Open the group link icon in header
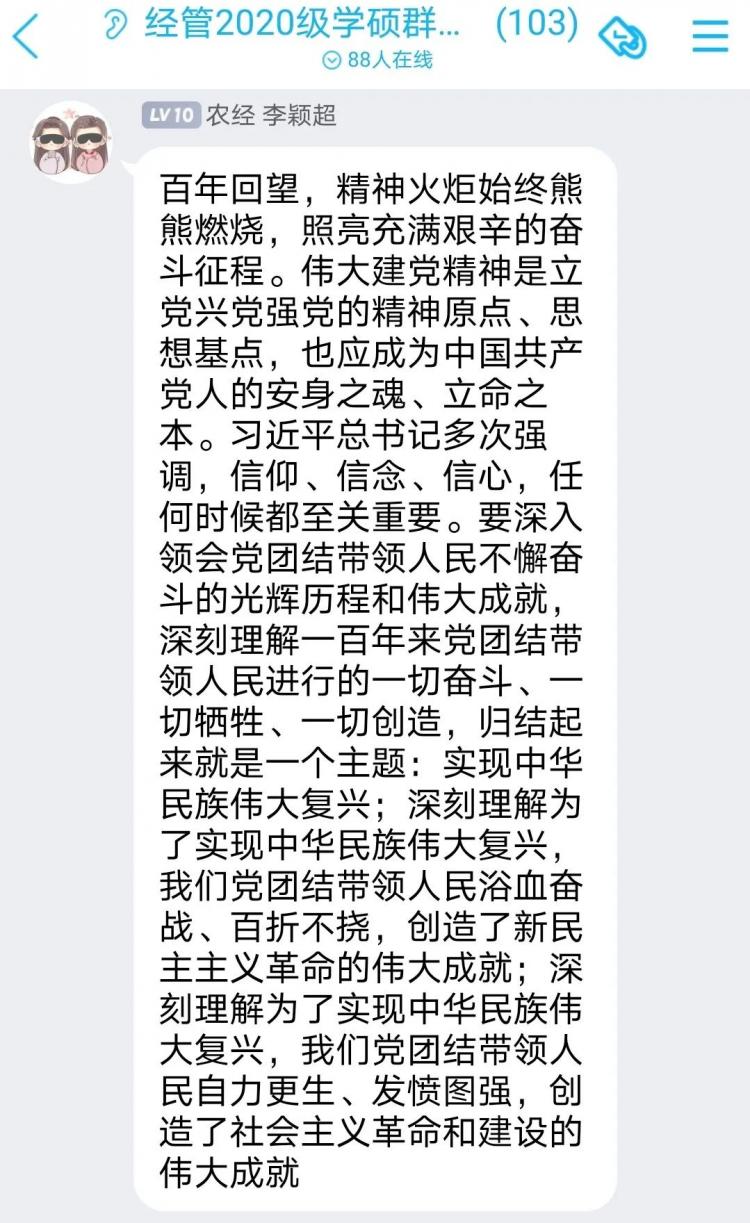Screen dimensions: 750x1223 (622, 38)
